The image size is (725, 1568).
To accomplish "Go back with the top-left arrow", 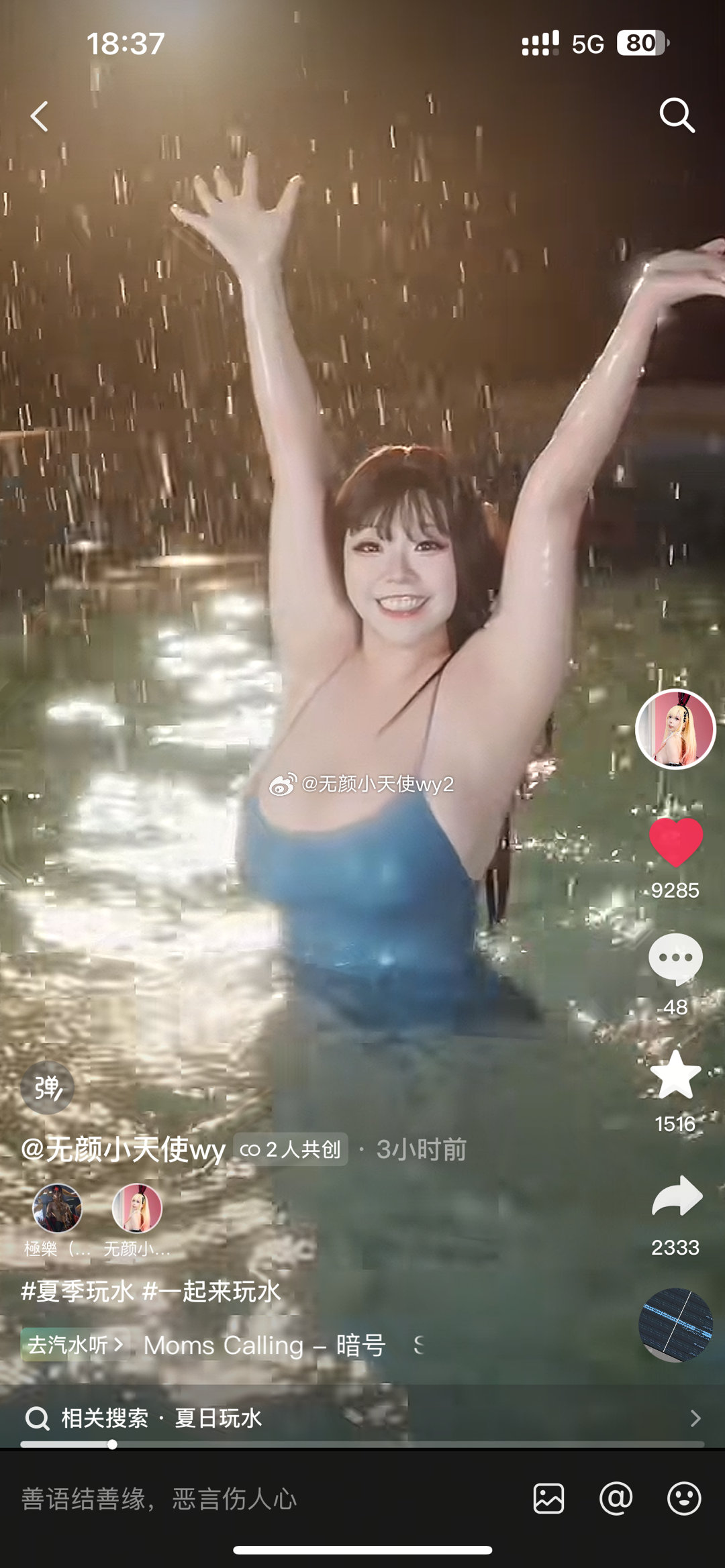I will coord(40,117).
